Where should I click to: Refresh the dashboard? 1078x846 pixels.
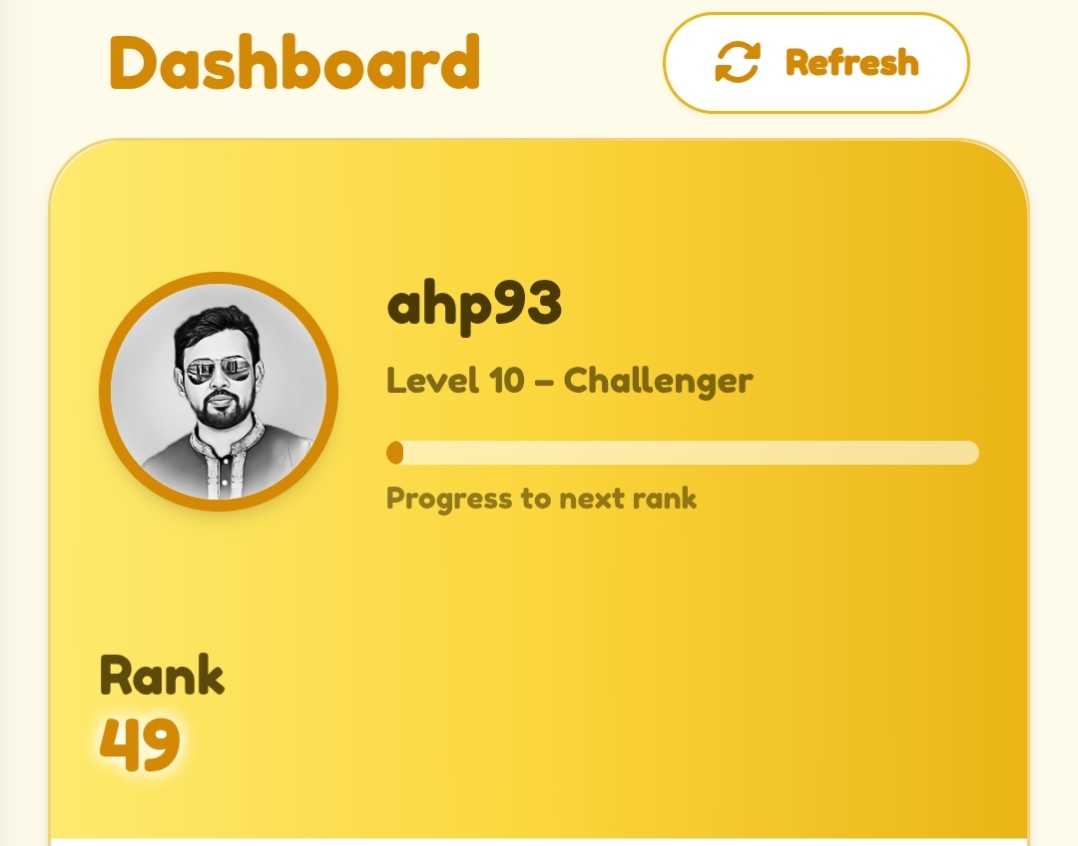pyautogui.click(x=816, y=63)
